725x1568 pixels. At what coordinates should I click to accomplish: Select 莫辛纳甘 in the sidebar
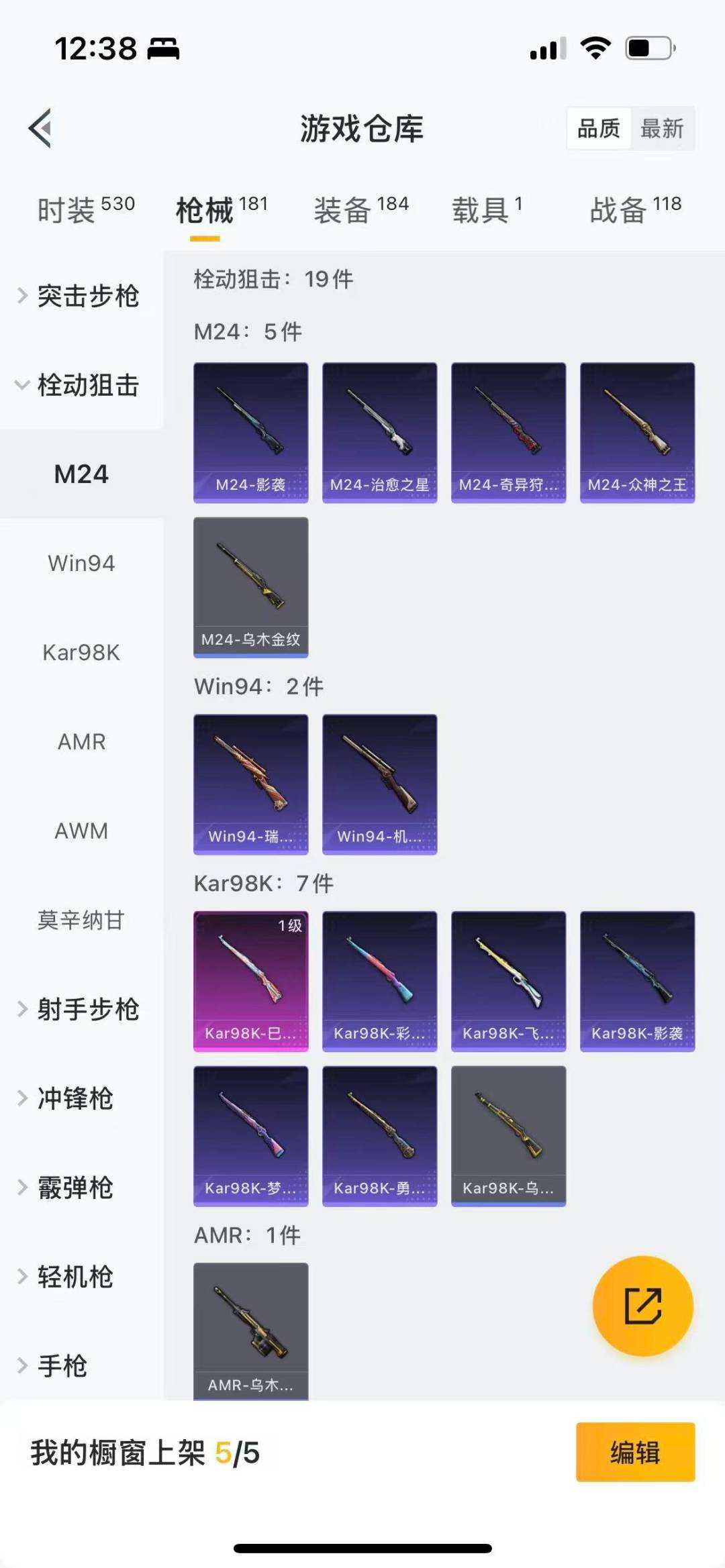click(x=81, y=921)
